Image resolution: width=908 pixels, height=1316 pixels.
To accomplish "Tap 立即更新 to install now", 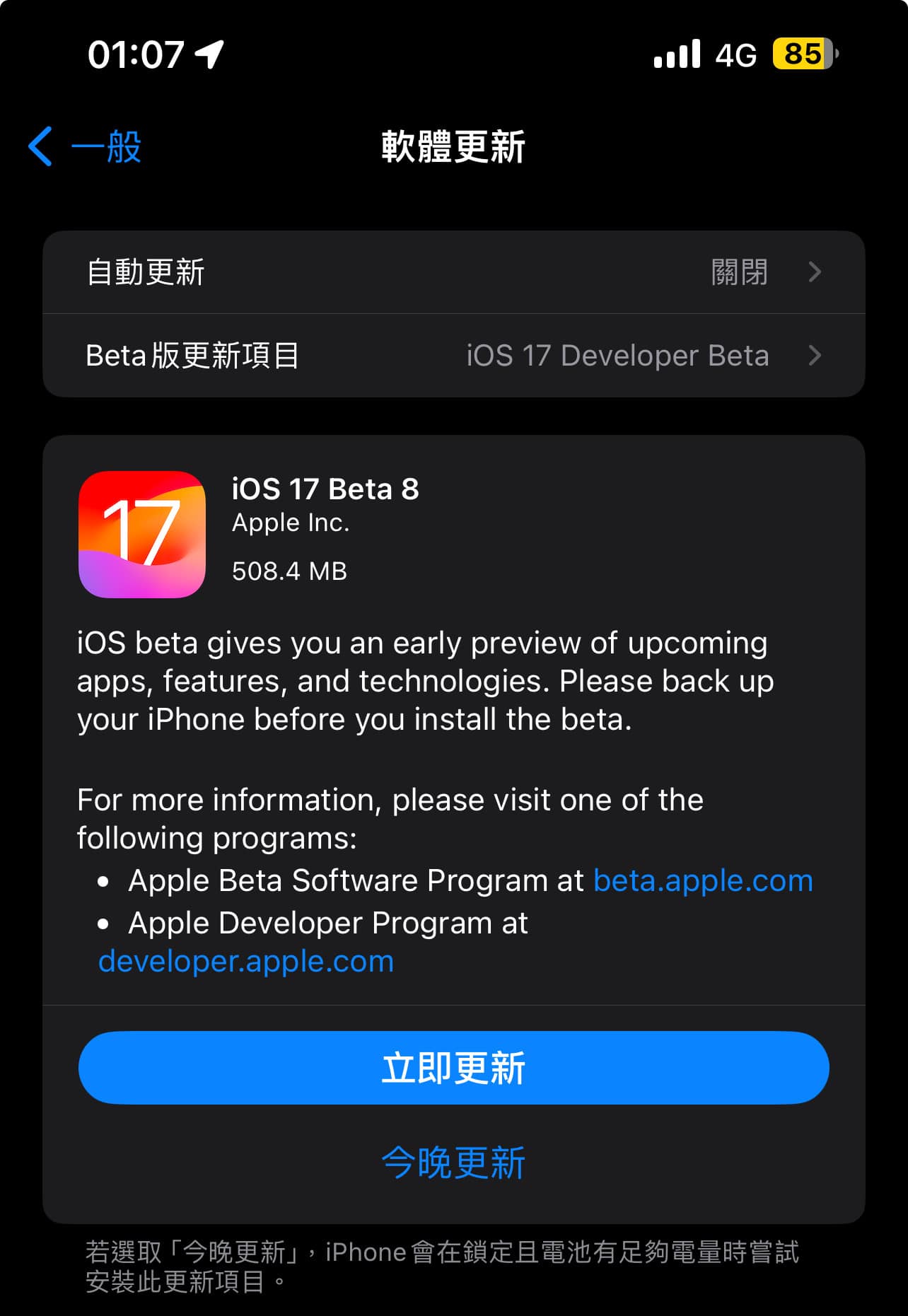I will [x=453, y=1067].
